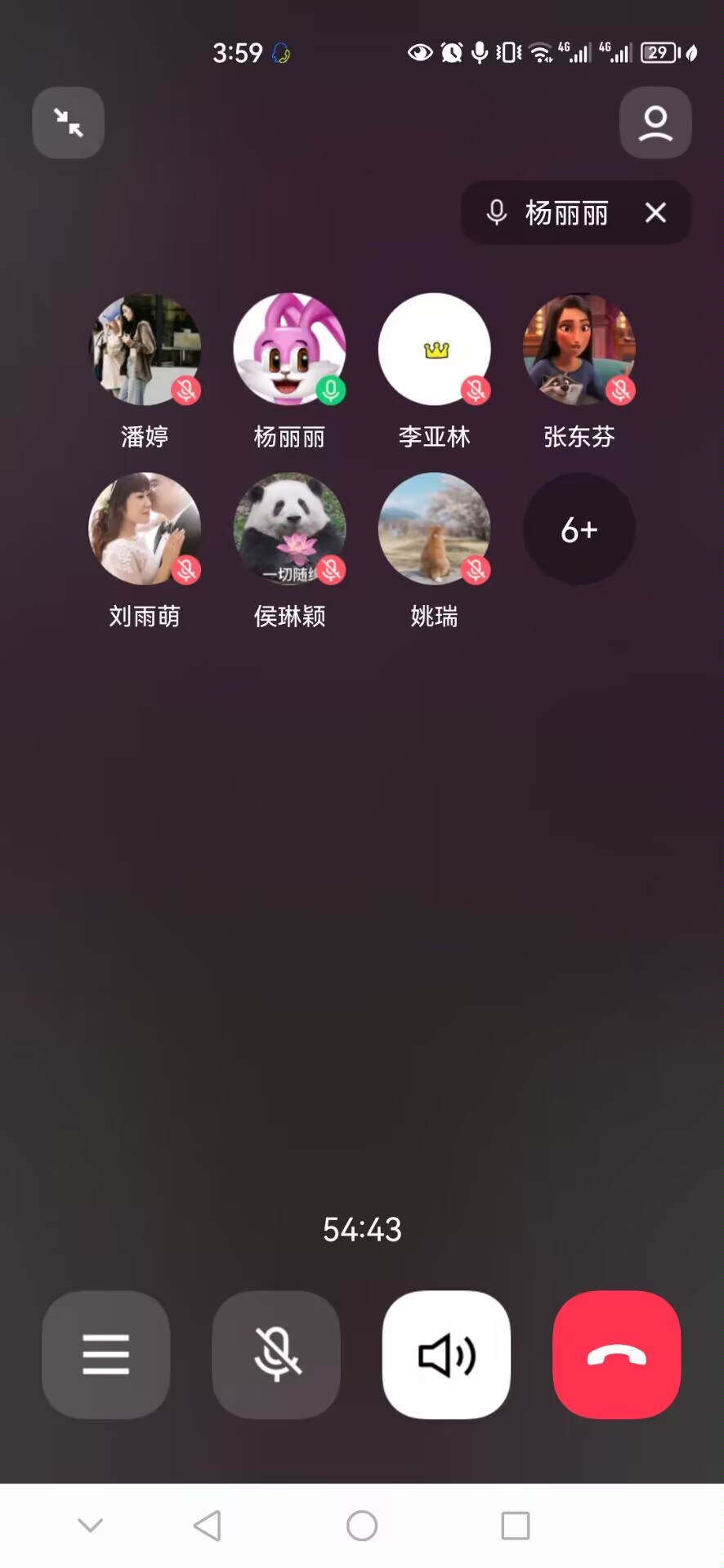View 姚瑞's avatar

(435, 529)
